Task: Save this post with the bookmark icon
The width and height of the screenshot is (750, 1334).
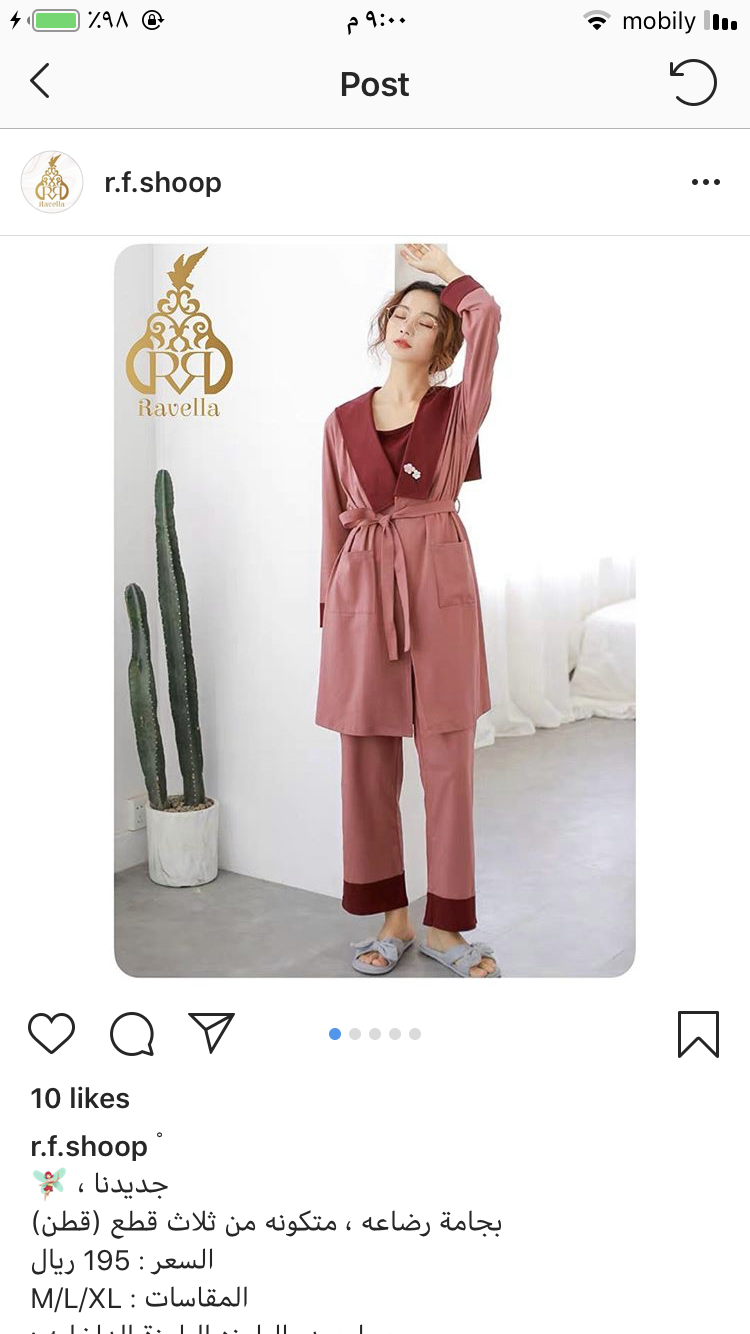Action: pos(698,1034)
